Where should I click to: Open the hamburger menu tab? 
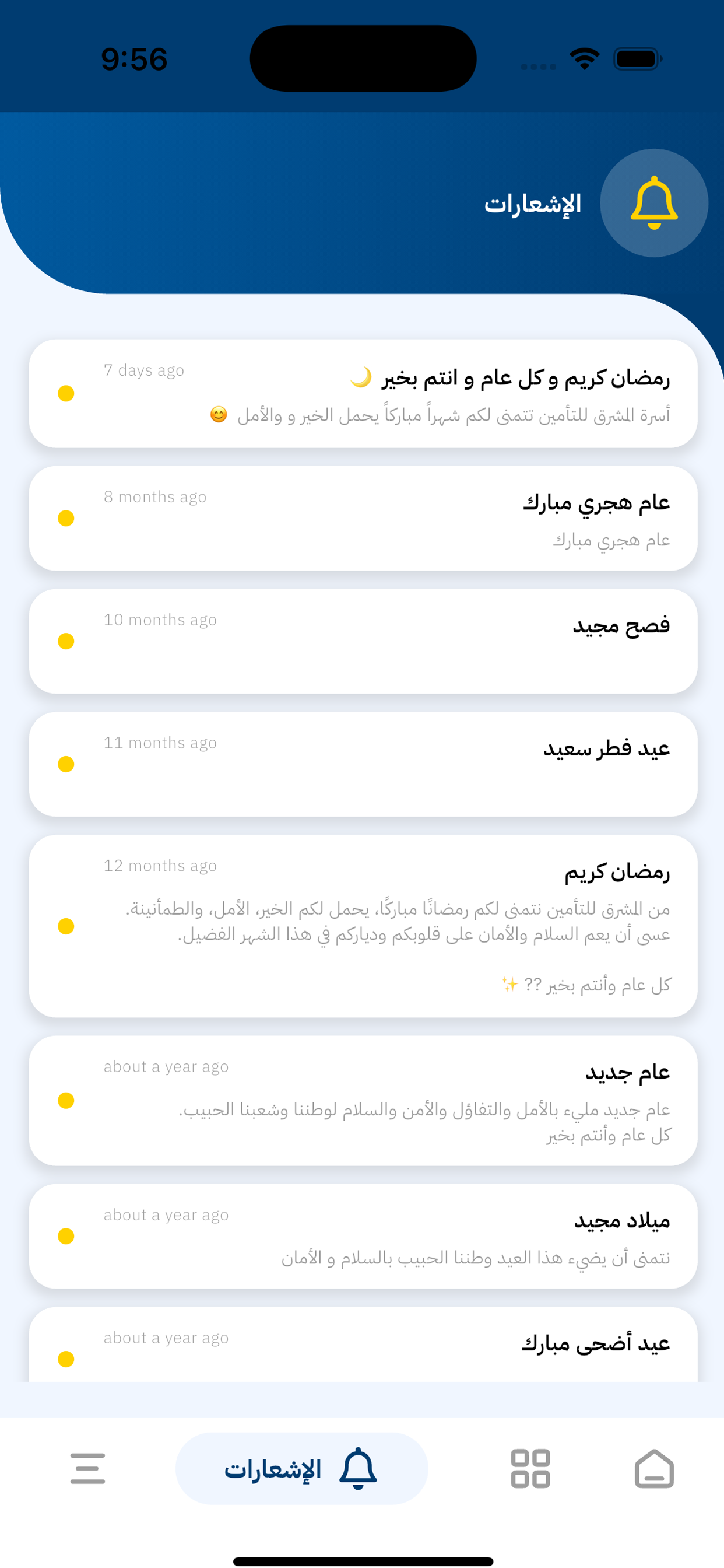coord(87,1469)
